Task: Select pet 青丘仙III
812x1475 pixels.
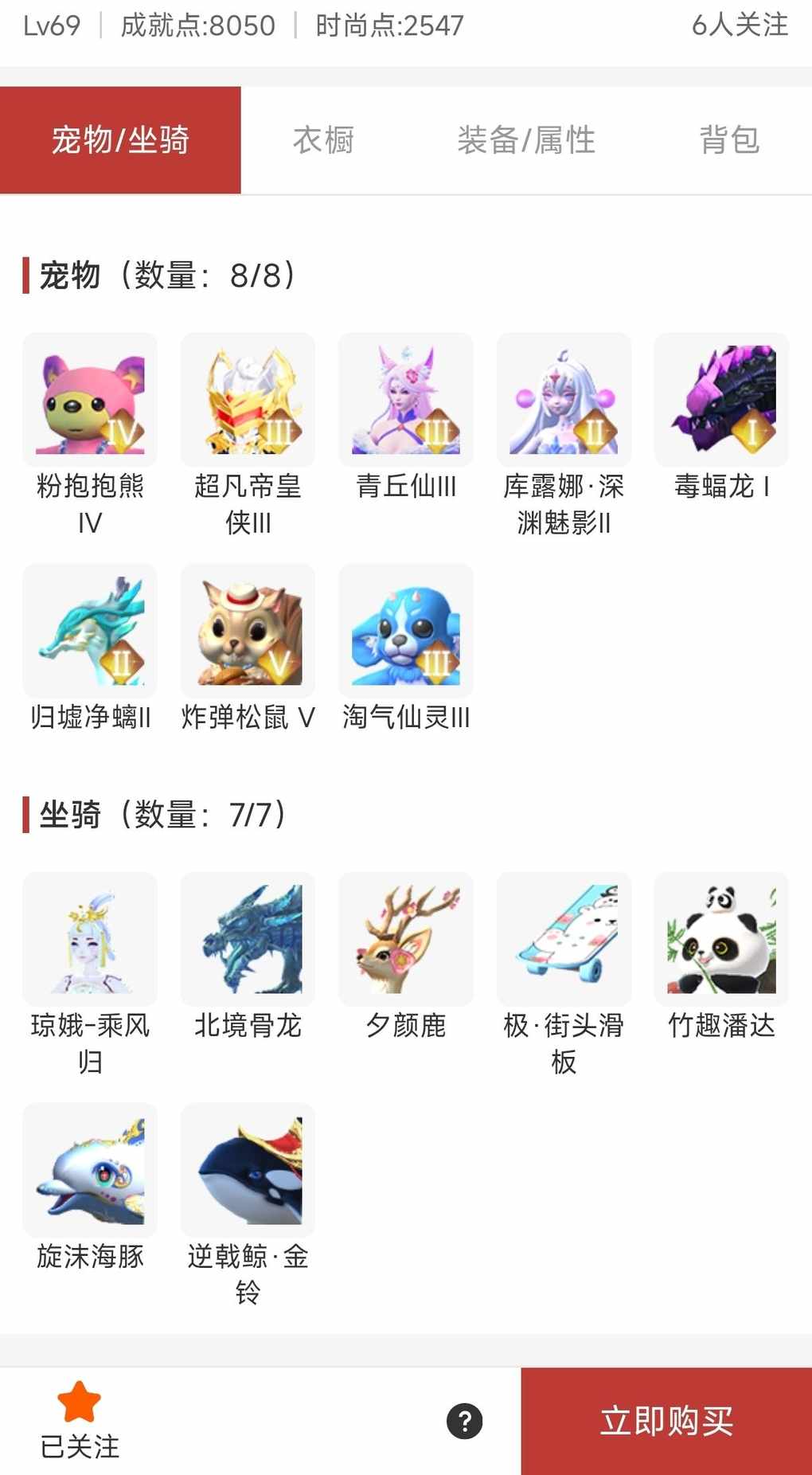Action: pyautogui.click(x=406, y=400)
